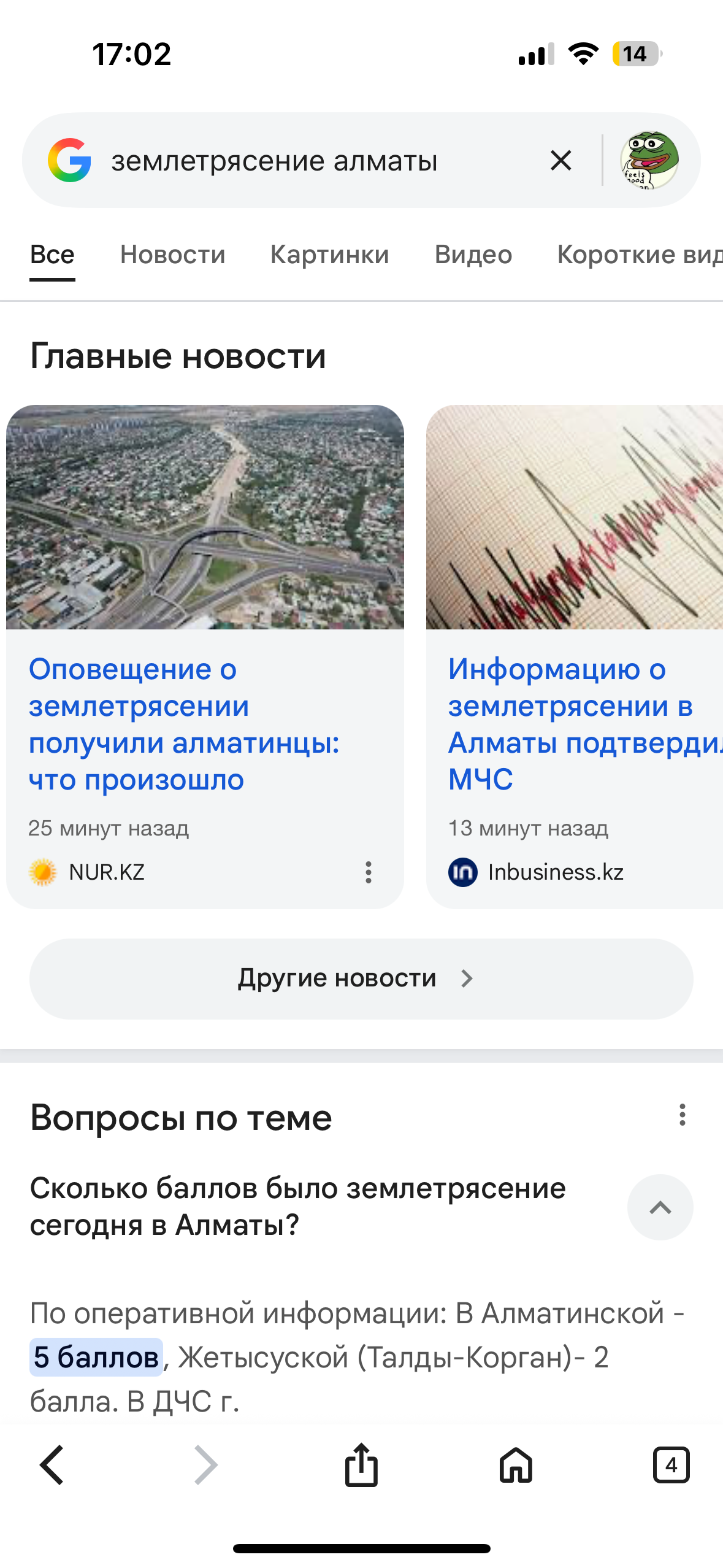Open the Google account profile avatar
This screenshot has height=1568, width=723.
pyautogui.click(x=649, y=161)
